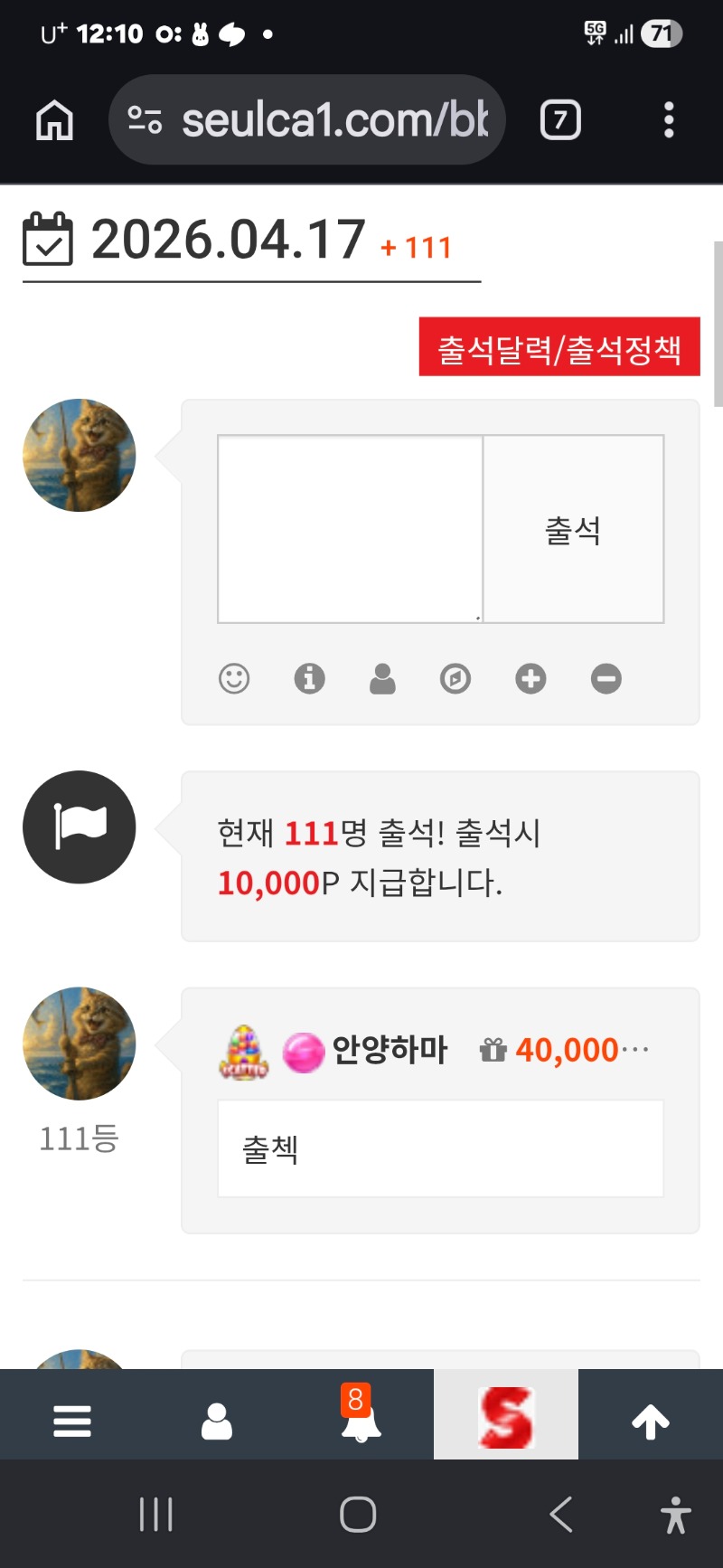Open the notifications bell with 8 alerts

[x=361, y=1420]
